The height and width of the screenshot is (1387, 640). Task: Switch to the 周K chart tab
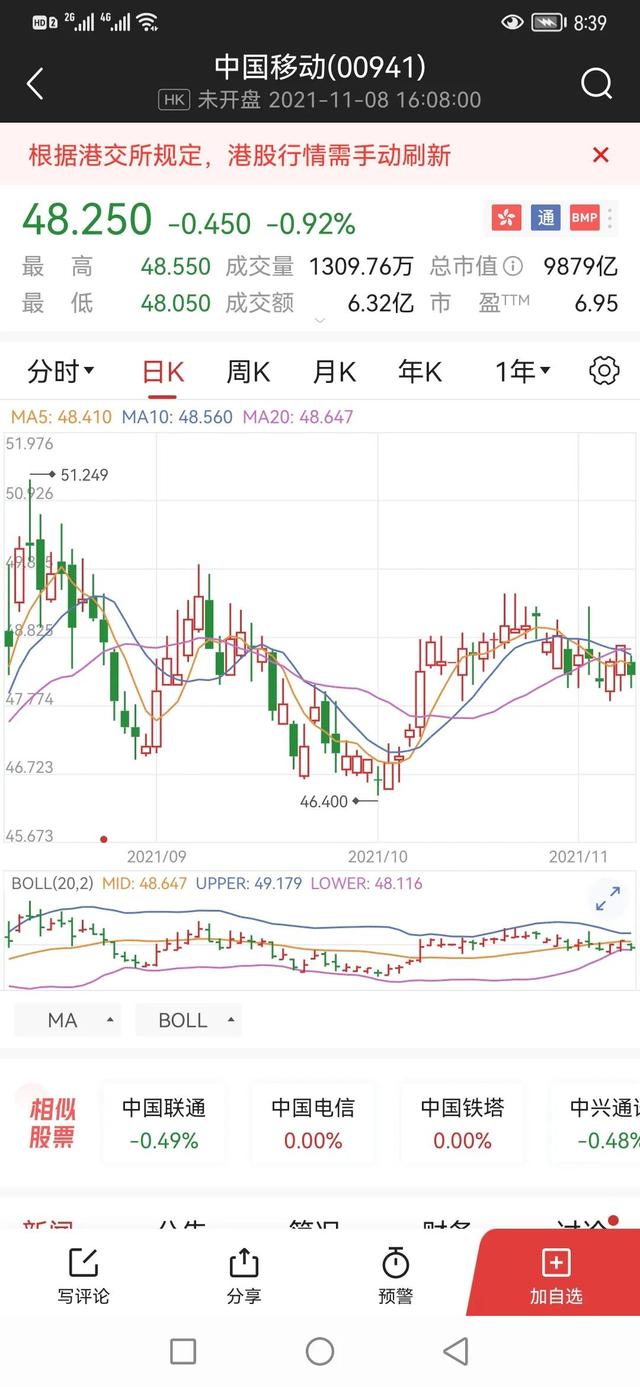[248, 372]
